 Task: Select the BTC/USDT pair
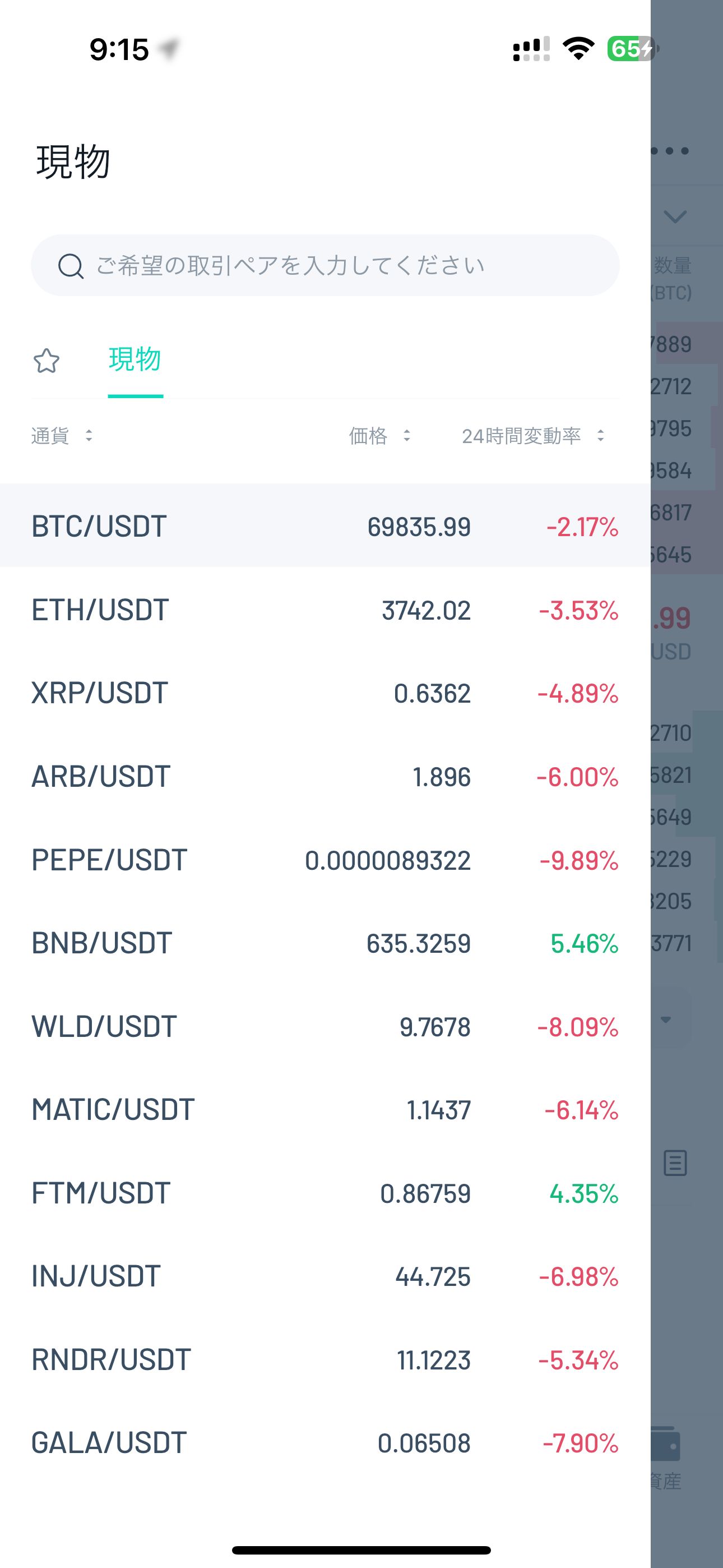325,526
